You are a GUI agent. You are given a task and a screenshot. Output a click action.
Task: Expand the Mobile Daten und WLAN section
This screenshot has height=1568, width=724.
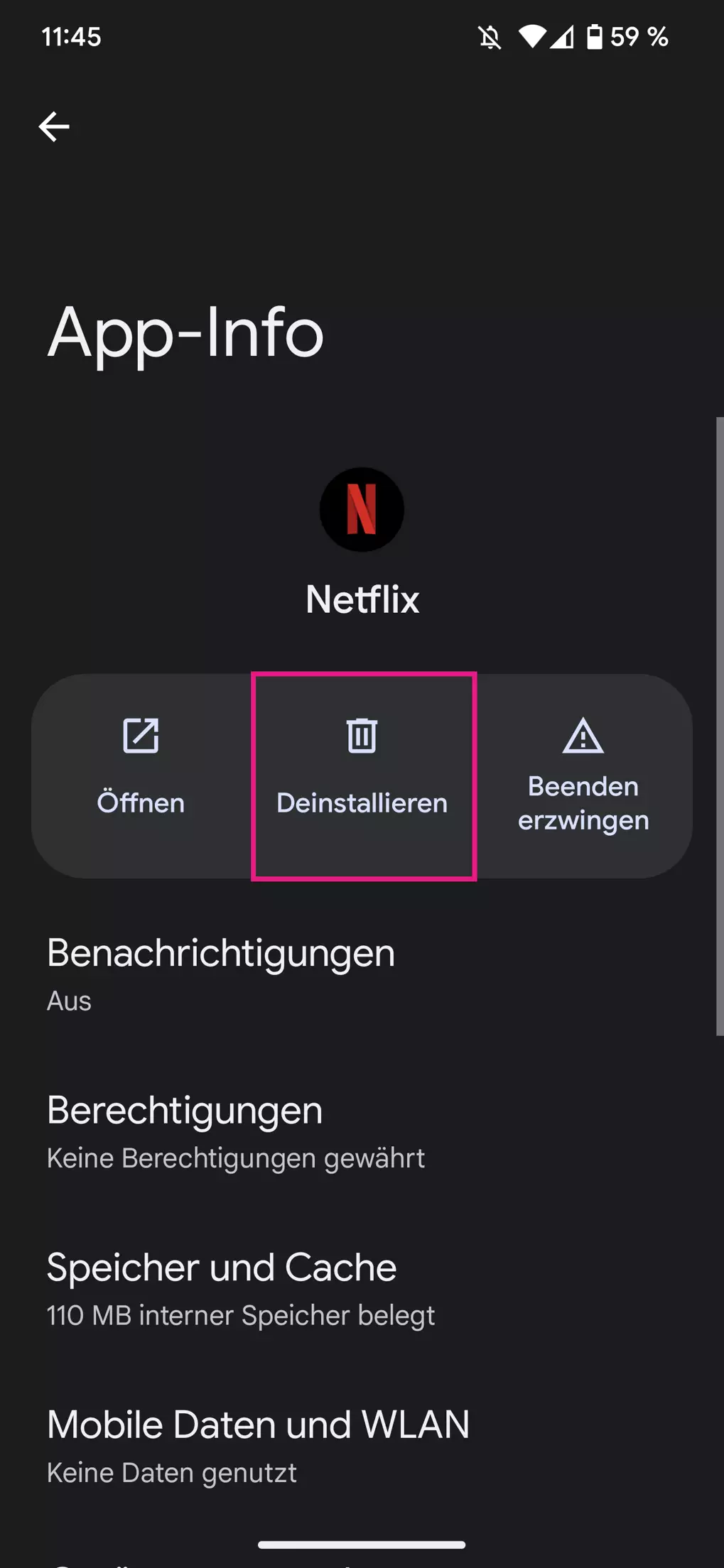[258, 1425]
